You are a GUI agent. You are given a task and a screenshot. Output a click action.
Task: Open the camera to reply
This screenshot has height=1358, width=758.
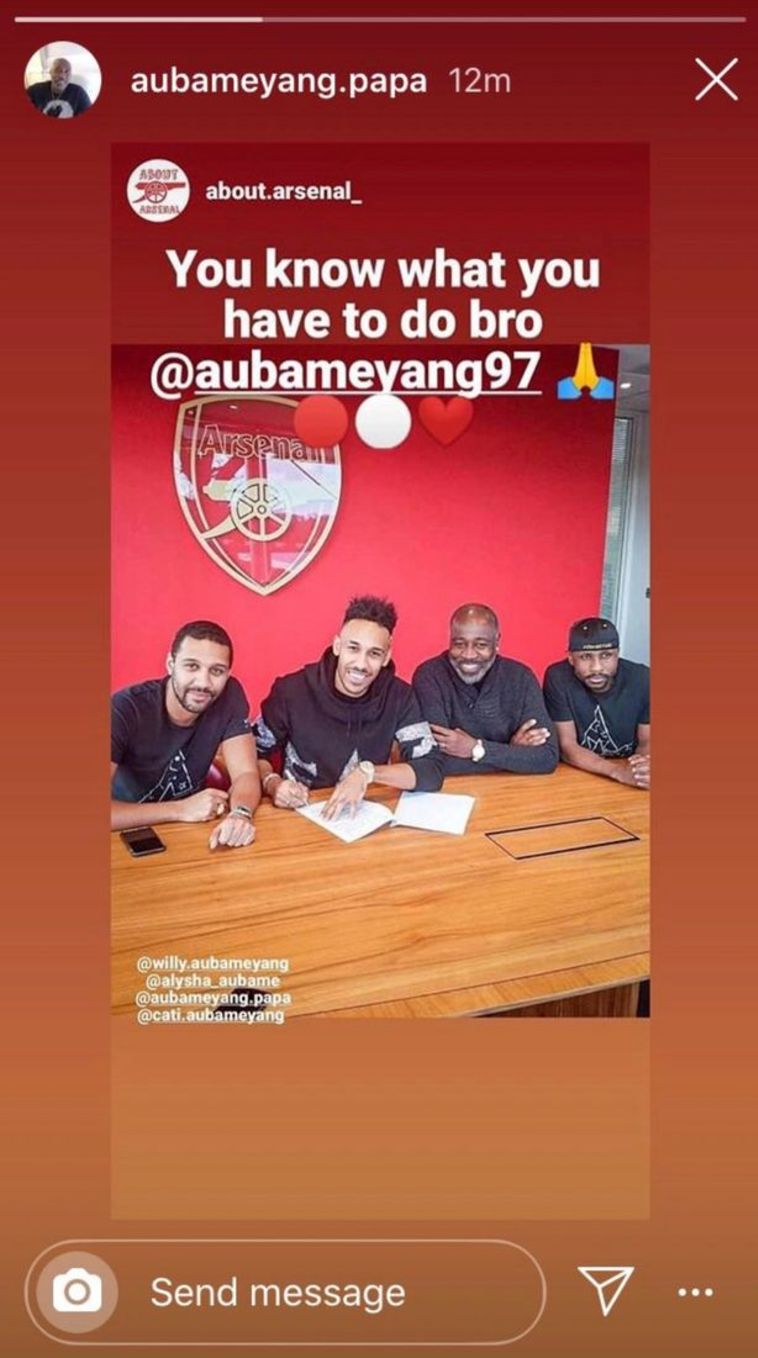(x=77, y=1293)
